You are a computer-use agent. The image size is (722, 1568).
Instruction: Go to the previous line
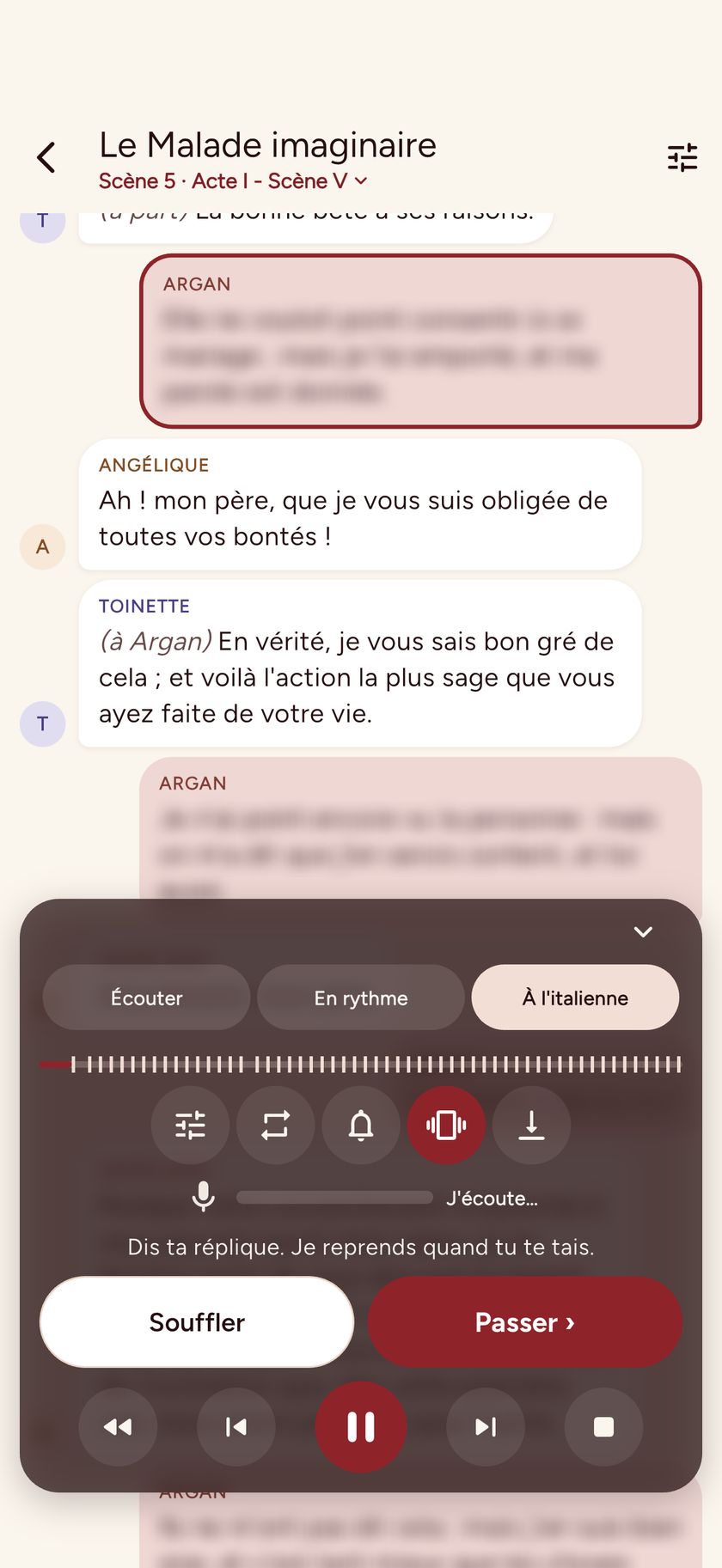(x=236, y=1427)
